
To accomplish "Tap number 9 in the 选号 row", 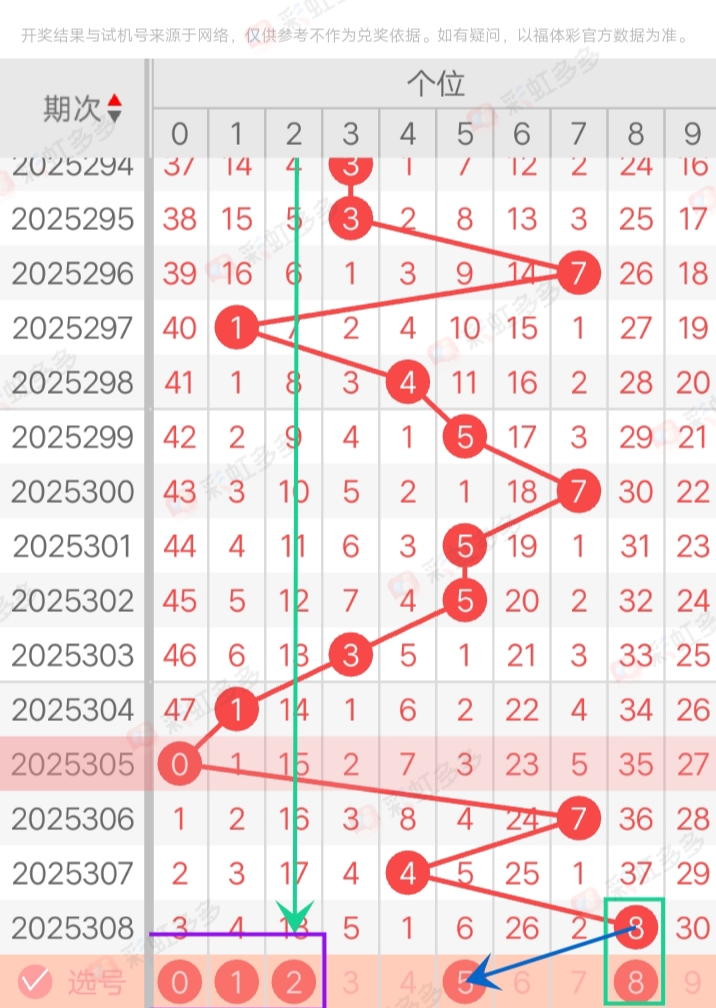I will (x=693, y=982).
